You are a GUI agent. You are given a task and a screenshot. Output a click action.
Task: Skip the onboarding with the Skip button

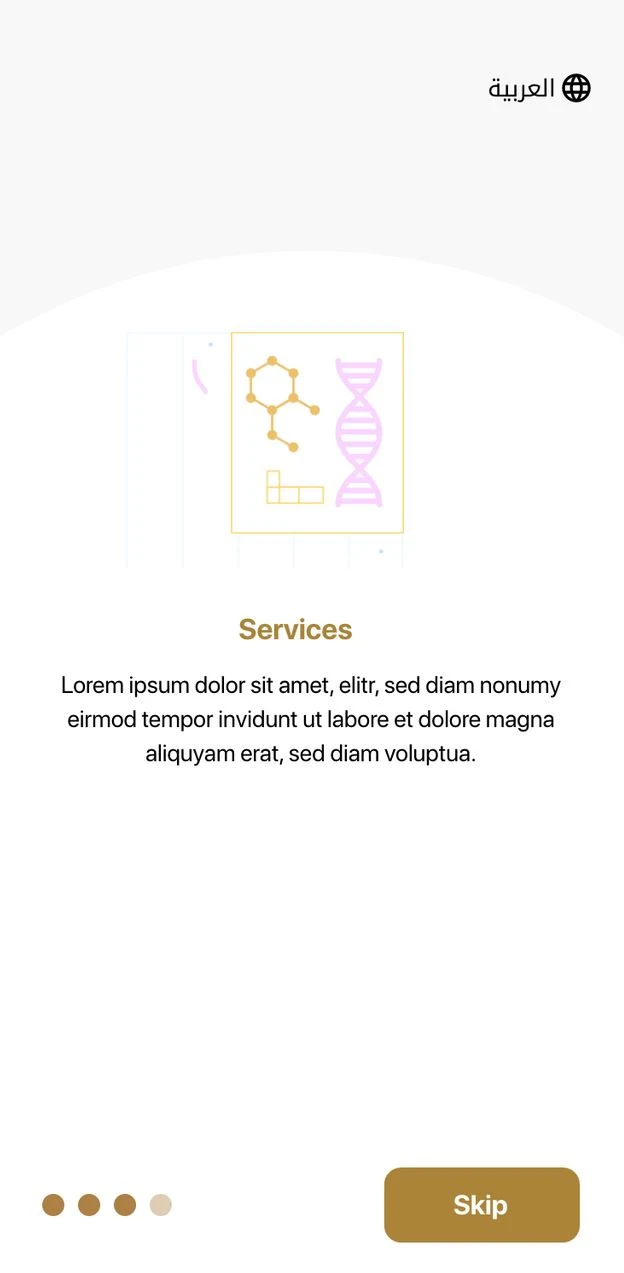(482, 1205)
